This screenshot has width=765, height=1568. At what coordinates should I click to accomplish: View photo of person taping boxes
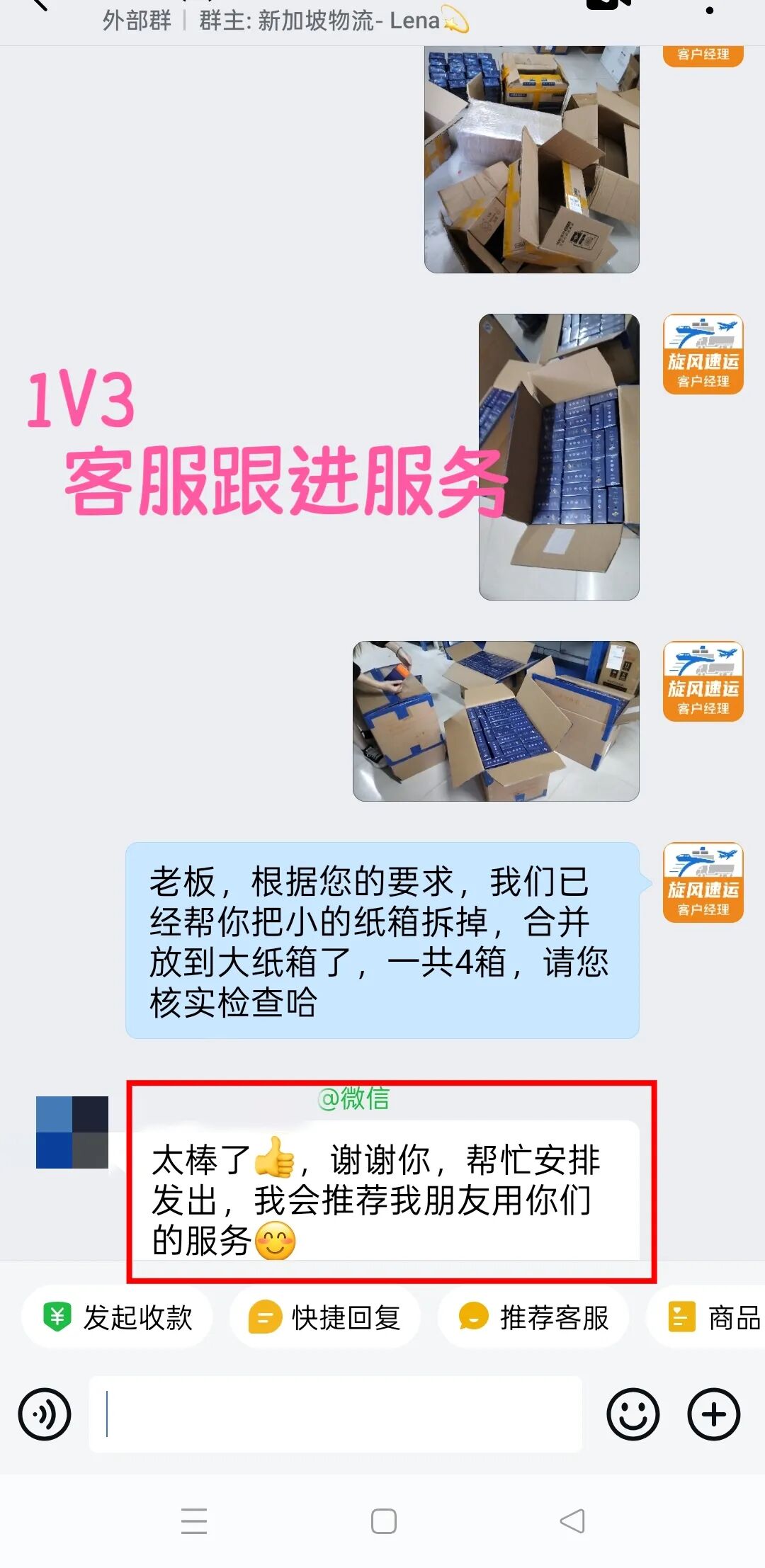(x=496, y=721)
